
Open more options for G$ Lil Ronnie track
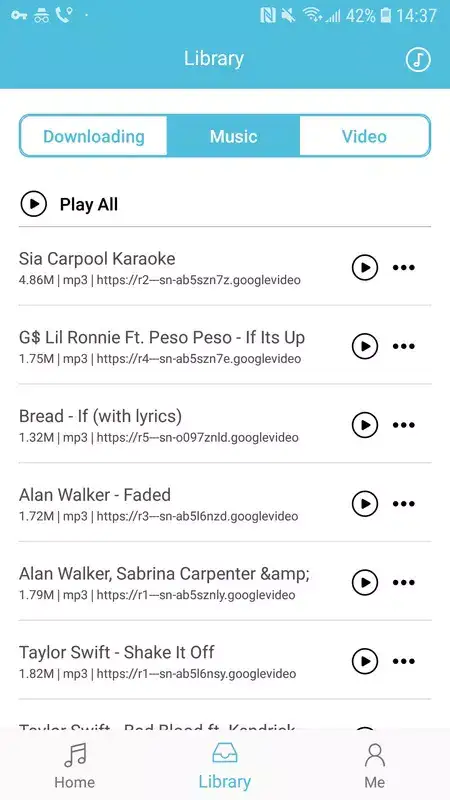[x=404, y=346]
